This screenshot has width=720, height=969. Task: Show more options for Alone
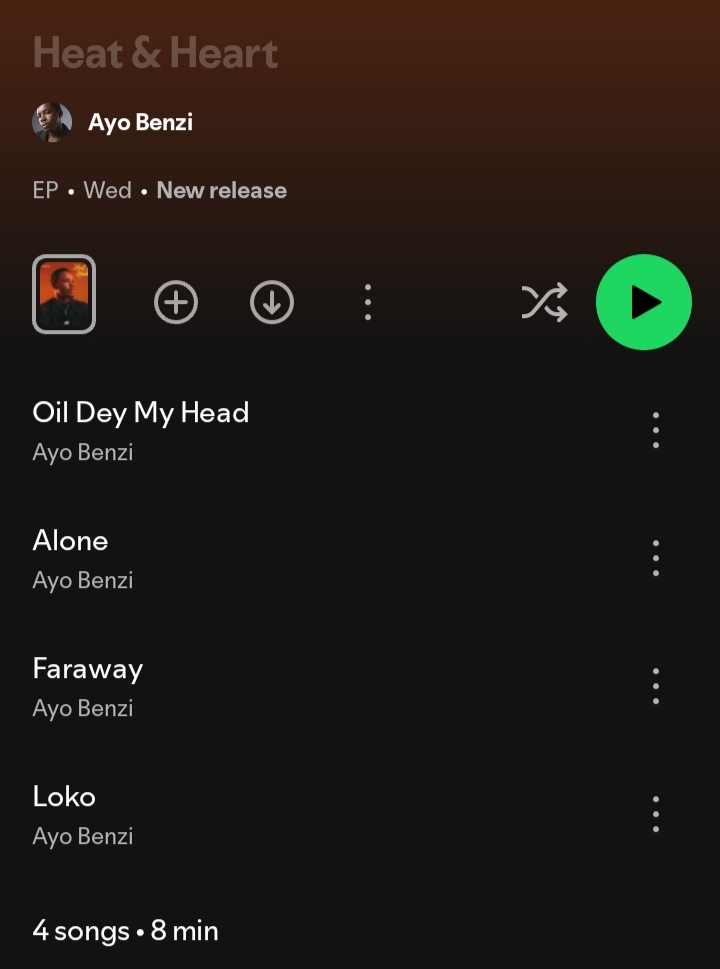(x=656, y=558)
